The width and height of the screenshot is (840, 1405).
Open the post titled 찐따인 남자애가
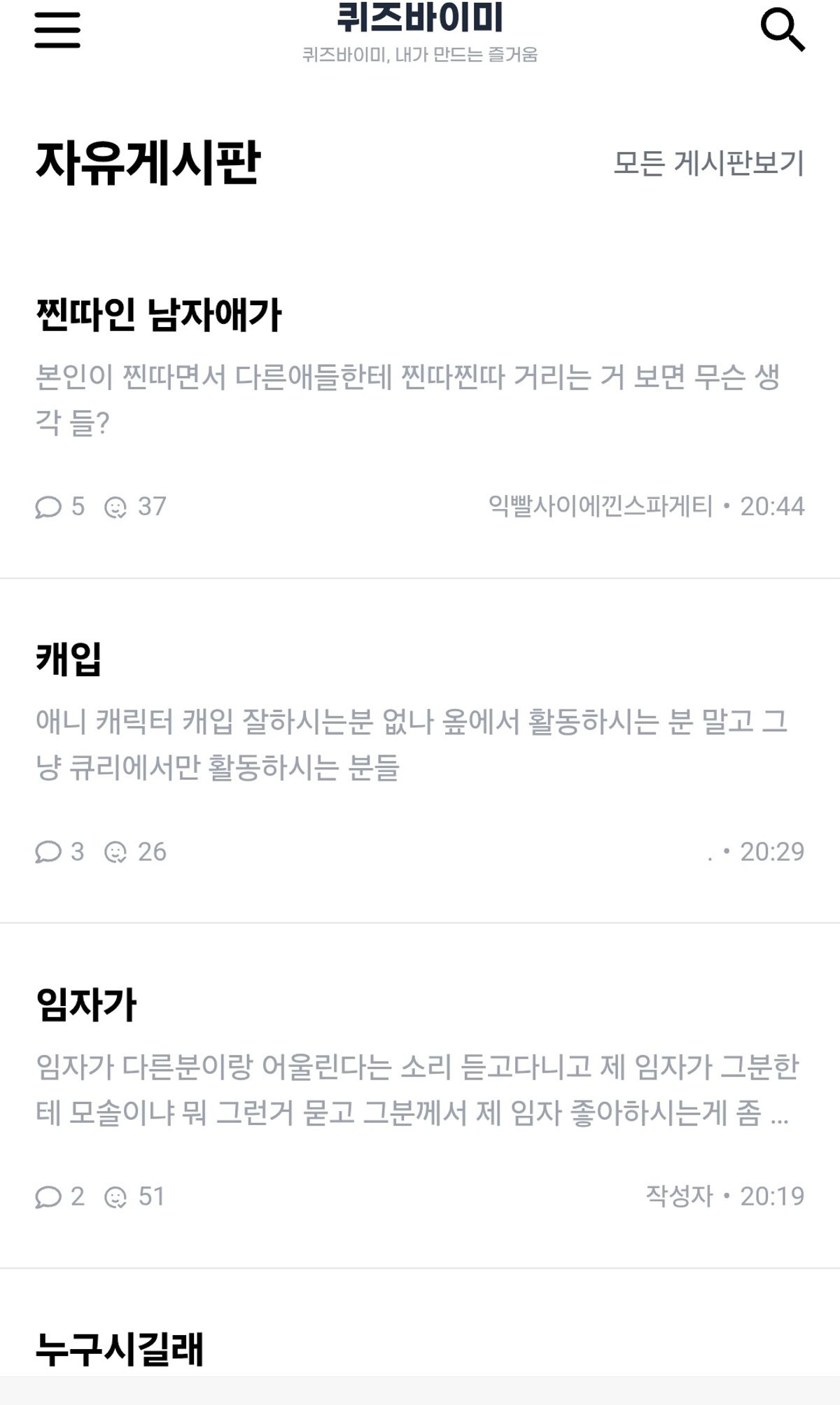coord(159,314)
